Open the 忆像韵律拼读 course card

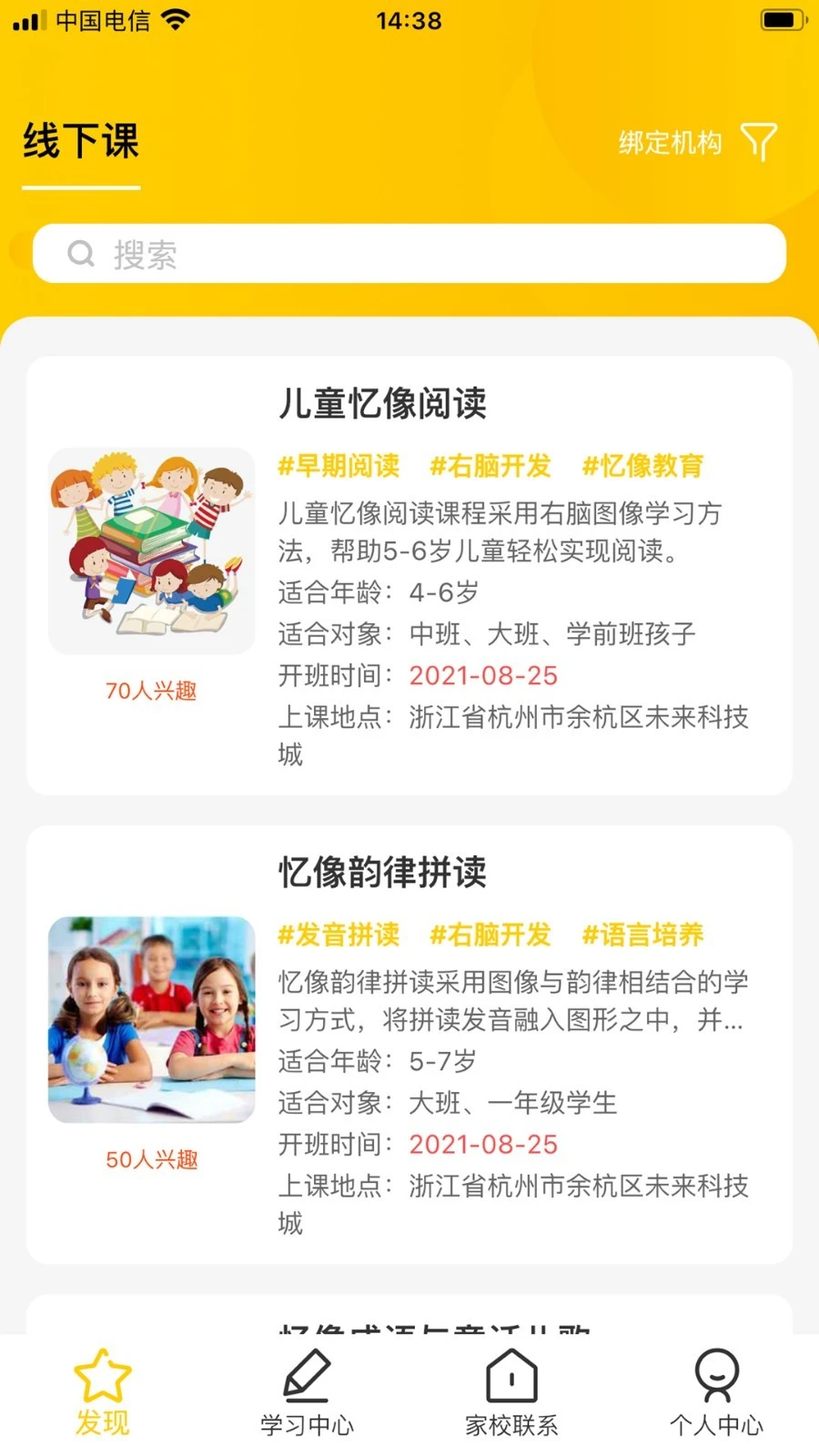pos(409,1044)
